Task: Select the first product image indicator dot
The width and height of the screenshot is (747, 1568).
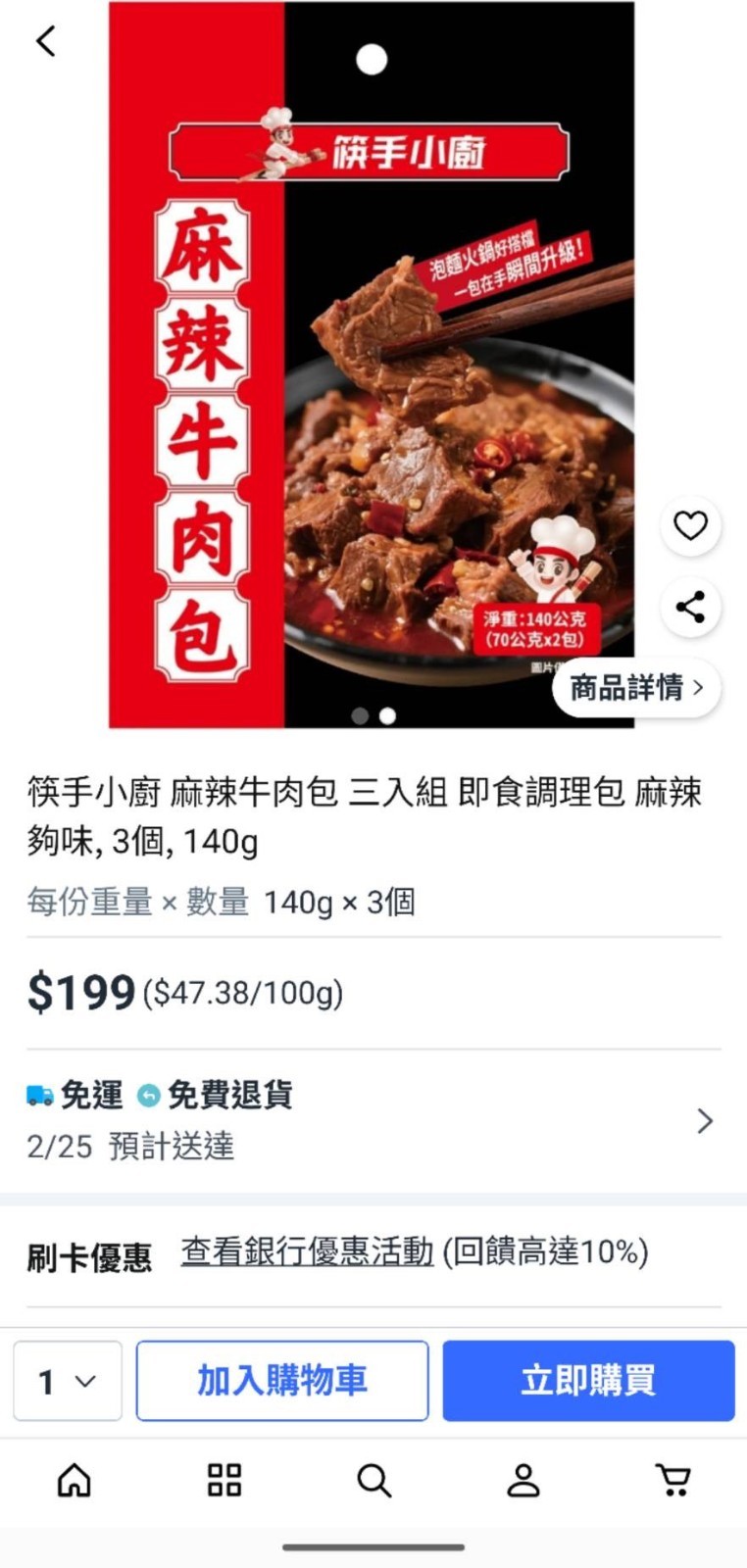Action: pos(360,716)
